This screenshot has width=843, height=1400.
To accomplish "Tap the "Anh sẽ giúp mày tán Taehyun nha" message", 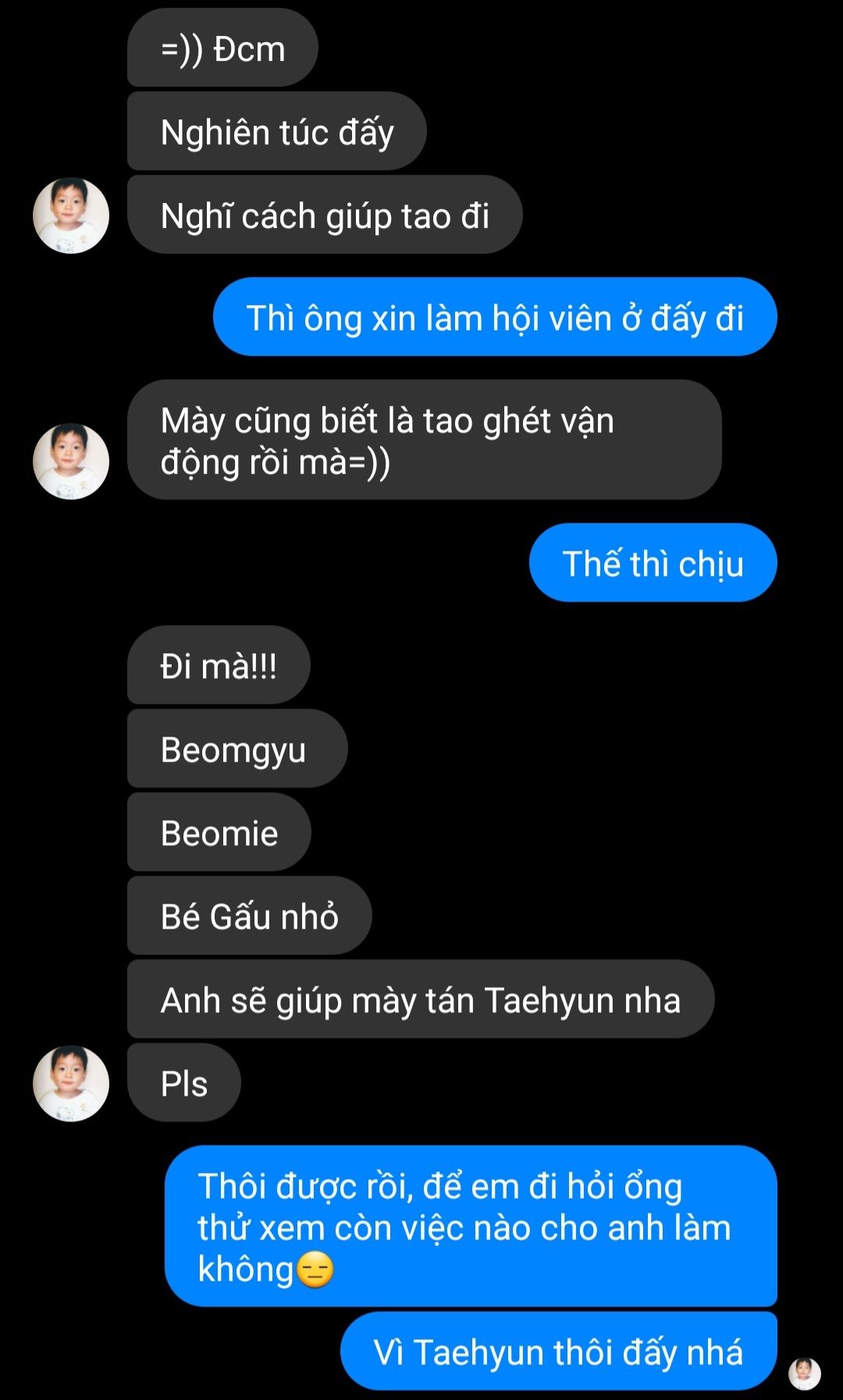I will [420, 1000].
